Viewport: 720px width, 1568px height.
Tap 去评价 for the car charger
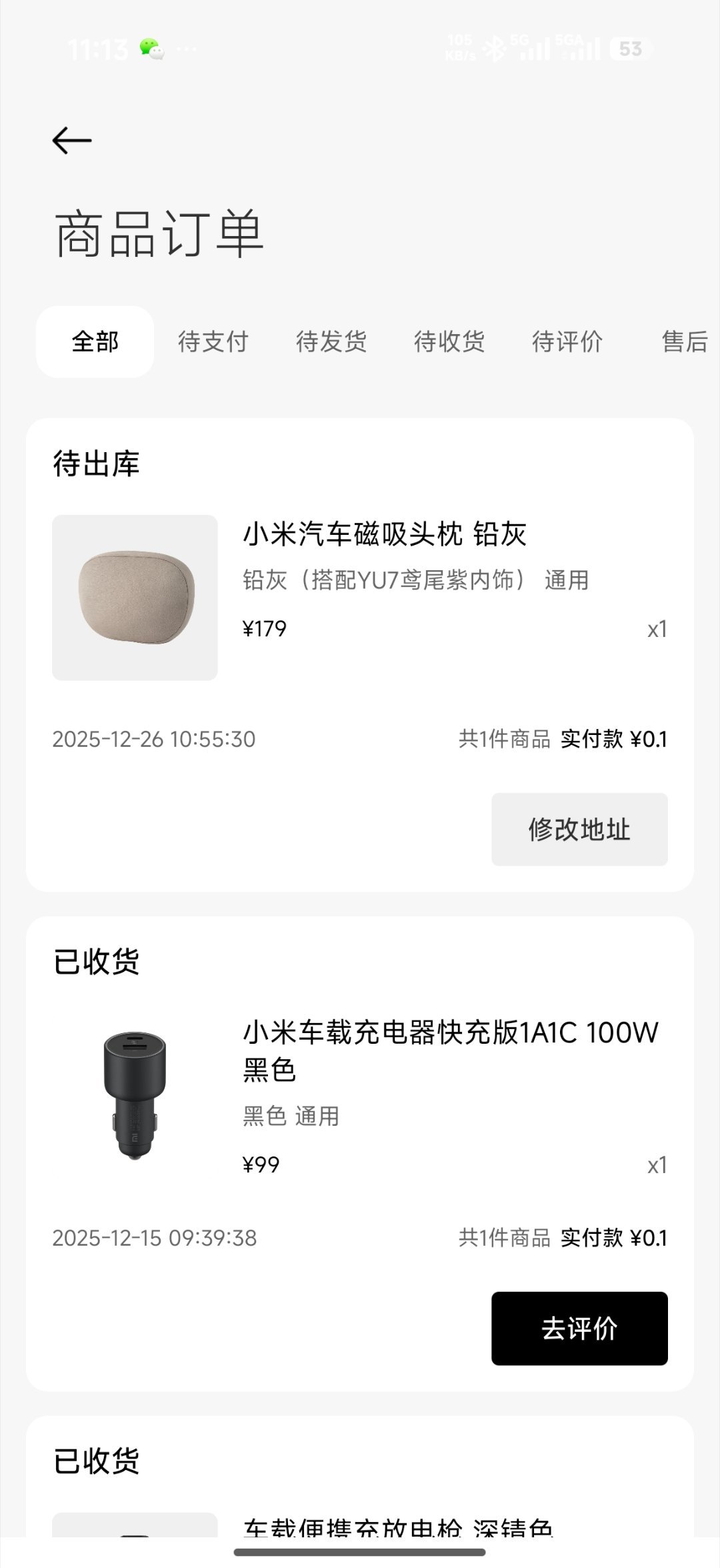pos(579,1329)
